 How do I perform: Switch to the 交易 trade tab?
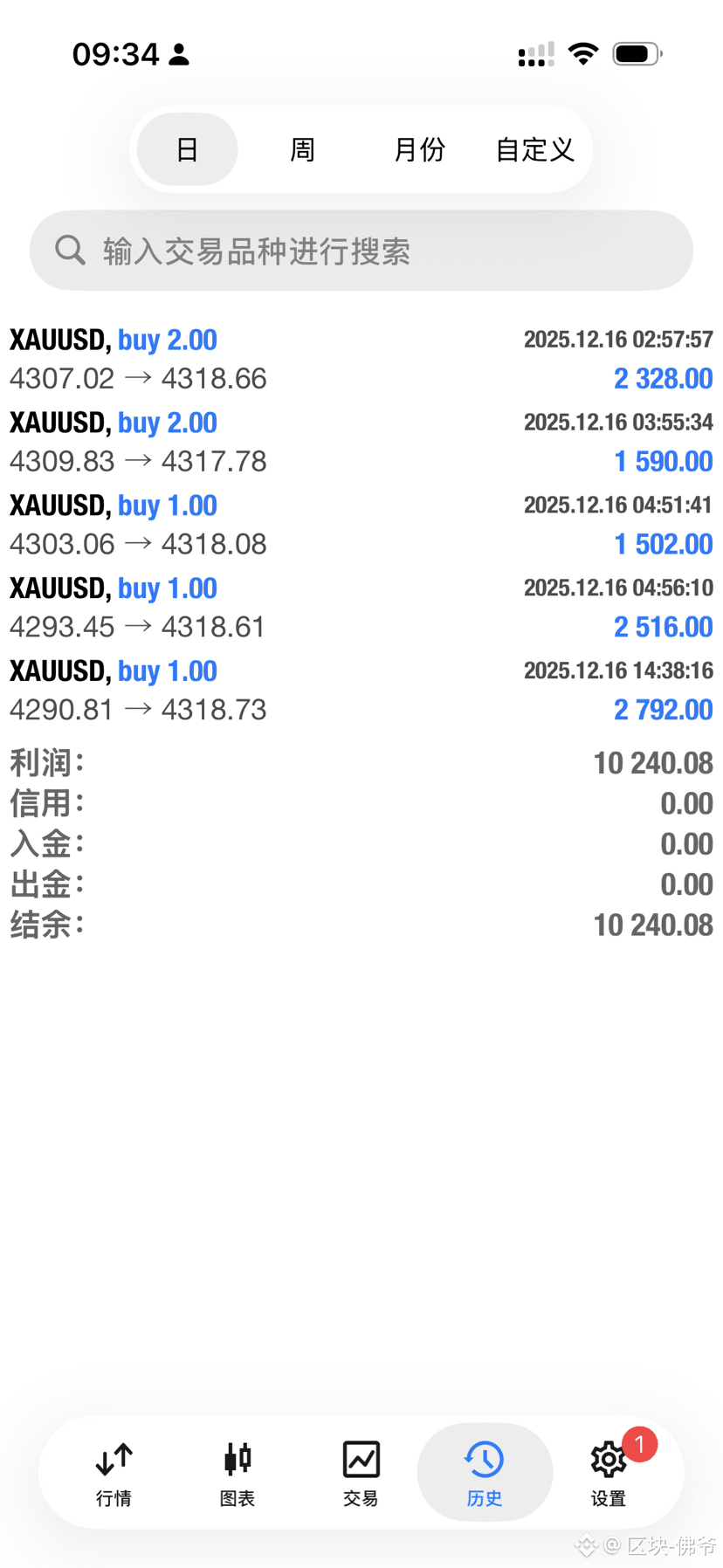pos(361,1473)
